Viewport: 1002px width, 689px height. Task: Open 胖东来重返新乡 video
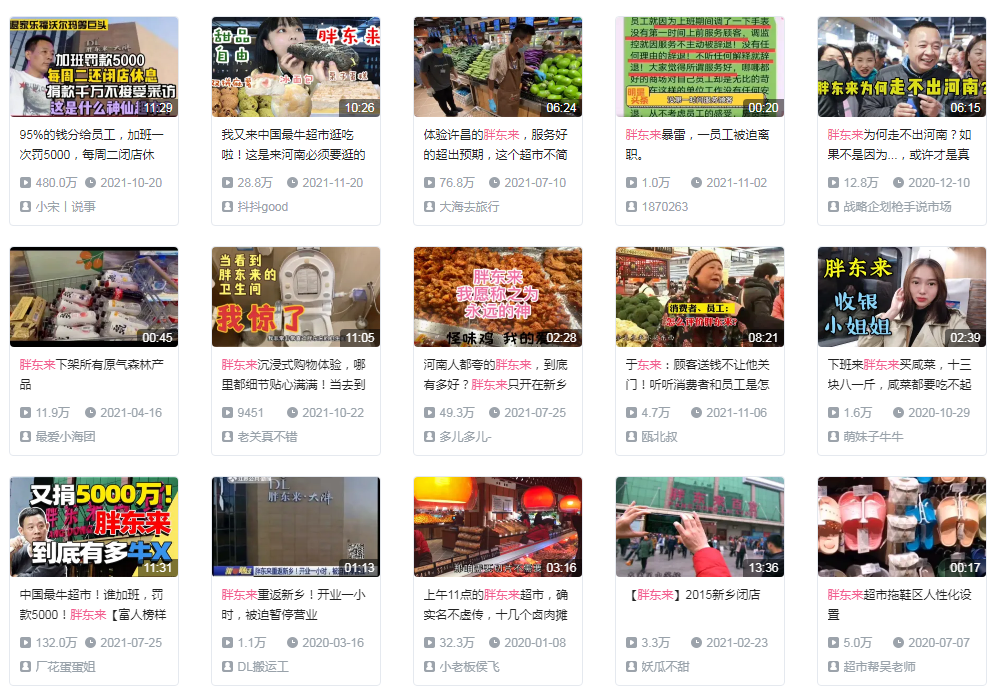[x=296, y=527]
